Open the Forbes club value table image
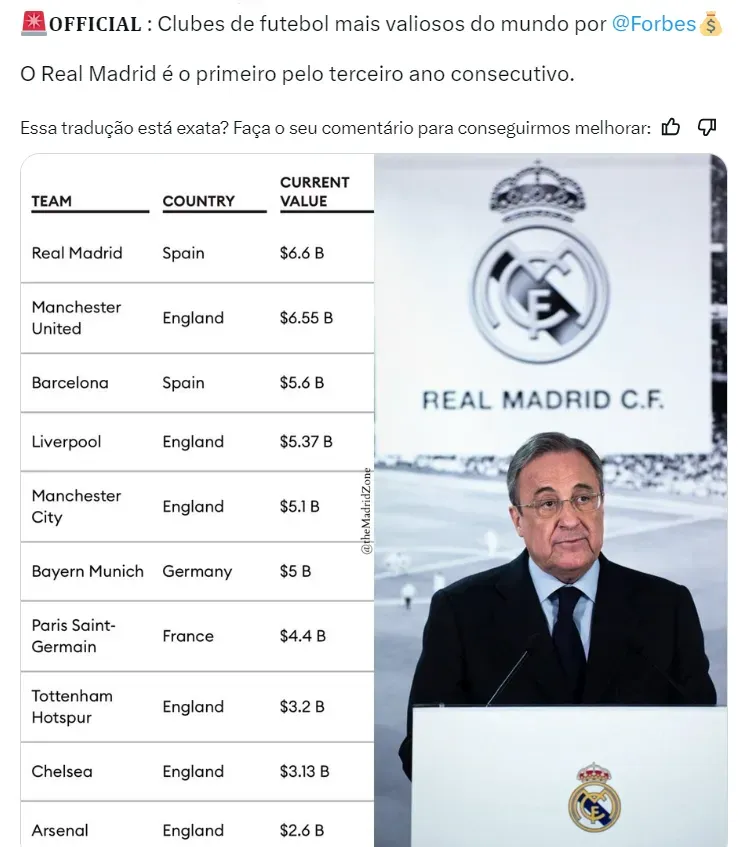Screen dimensions: 738x847 197,500
